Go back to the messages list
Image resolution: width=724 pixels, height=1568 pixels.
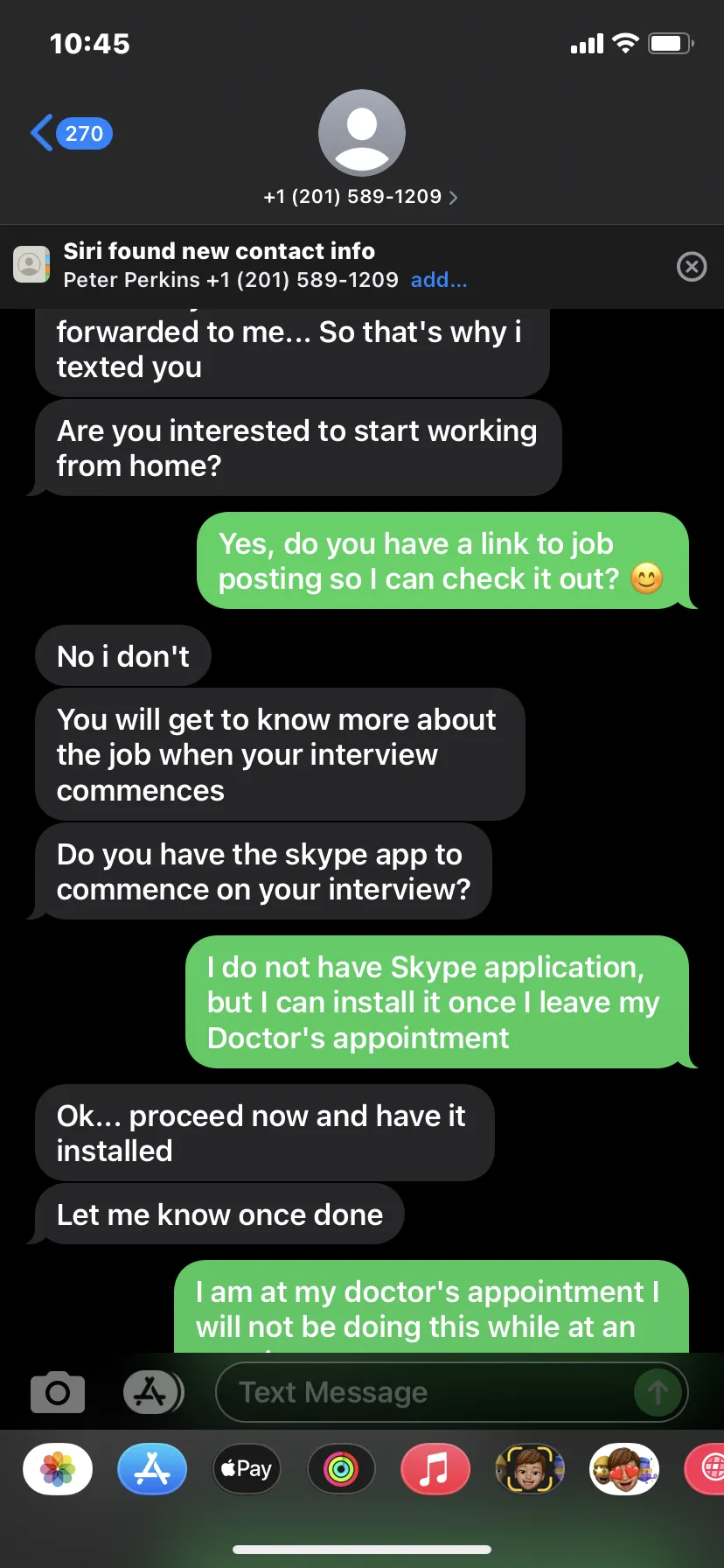pyautogui.click(x=71, y=133)
